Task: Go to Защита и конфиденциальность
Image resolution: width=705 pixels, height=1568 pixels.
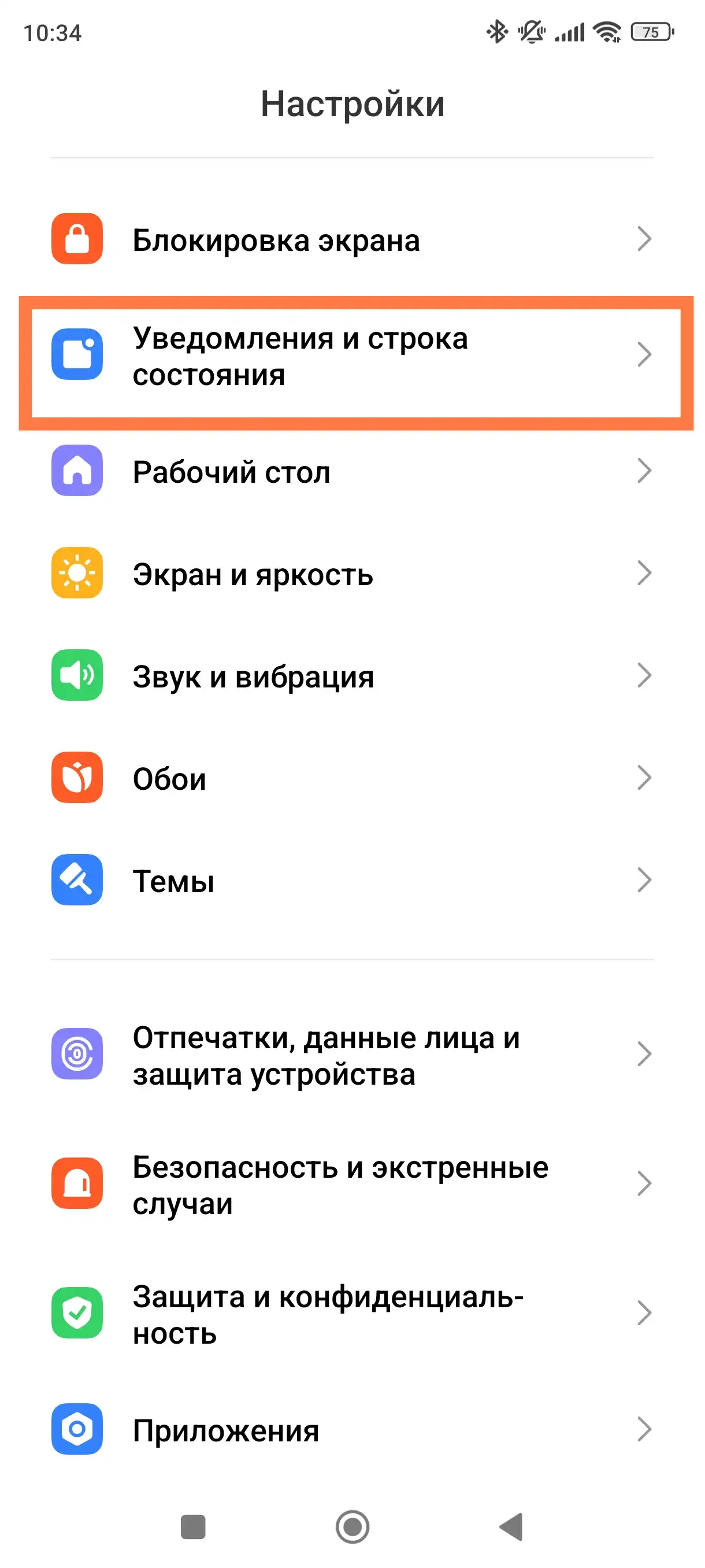Action: pos(352,1314)
